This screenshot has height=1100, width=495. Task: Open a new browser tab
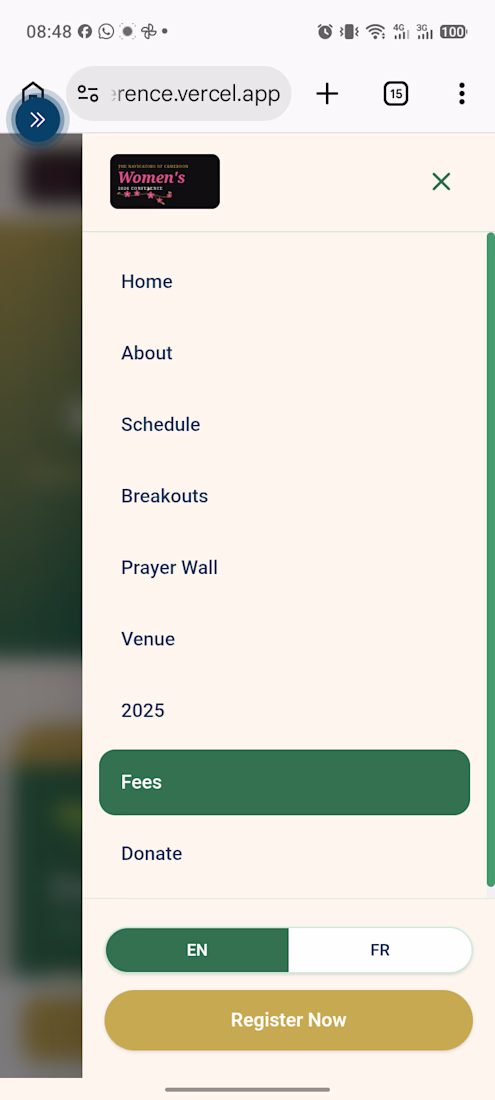click(327, 93)
